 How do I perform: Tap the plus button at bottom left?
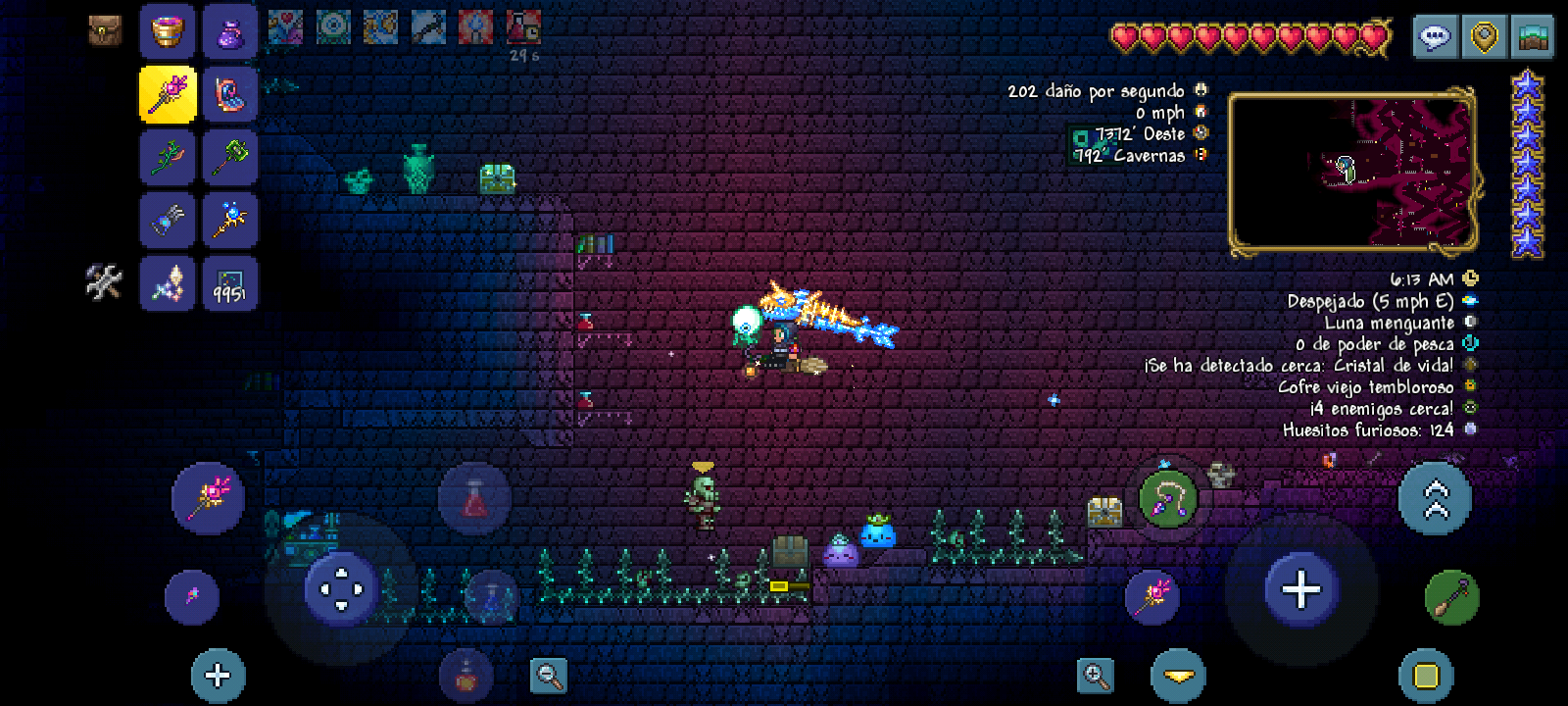point(218,675)
